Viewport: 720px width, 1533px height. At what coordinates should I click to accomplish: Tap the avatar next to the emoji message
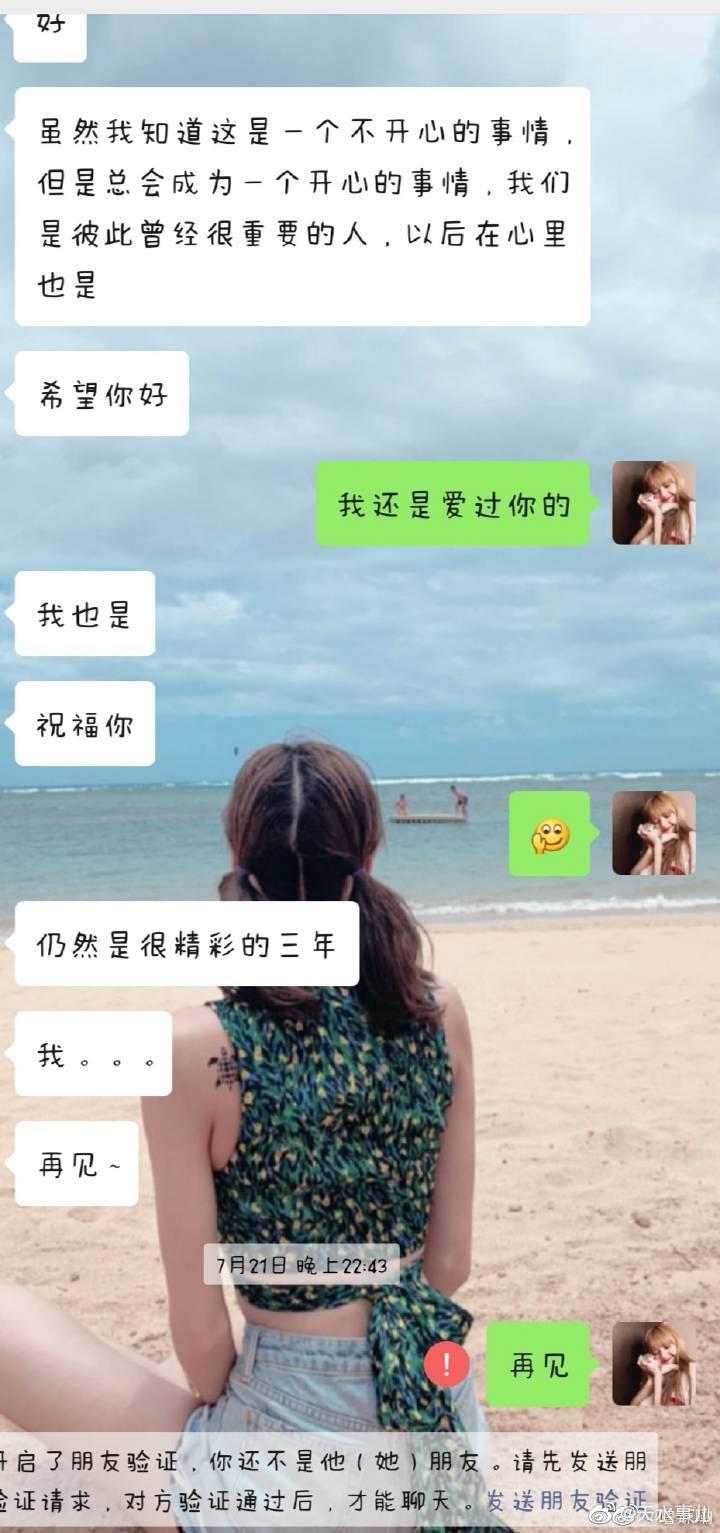pos(654,833)
